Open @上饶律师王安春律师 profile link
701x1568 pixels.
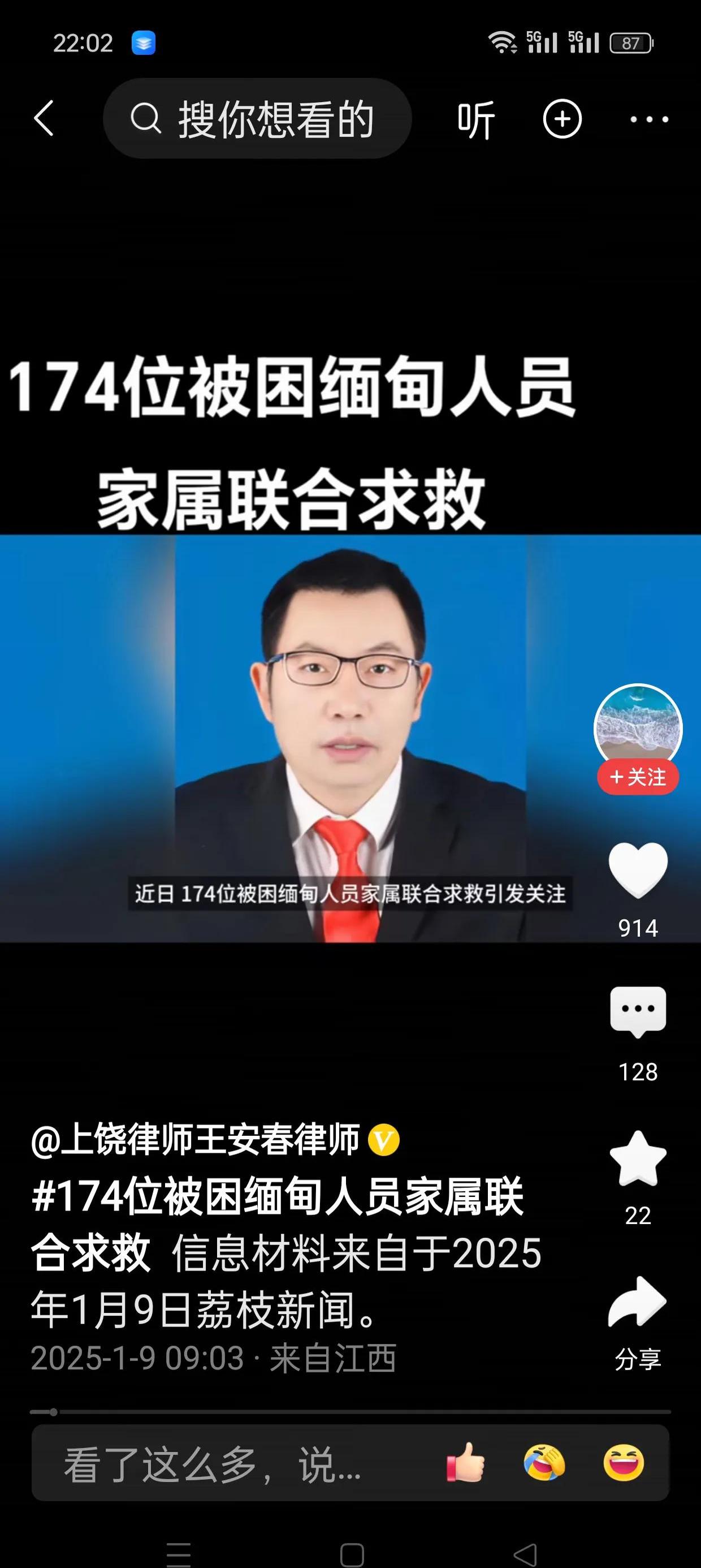196,1140
